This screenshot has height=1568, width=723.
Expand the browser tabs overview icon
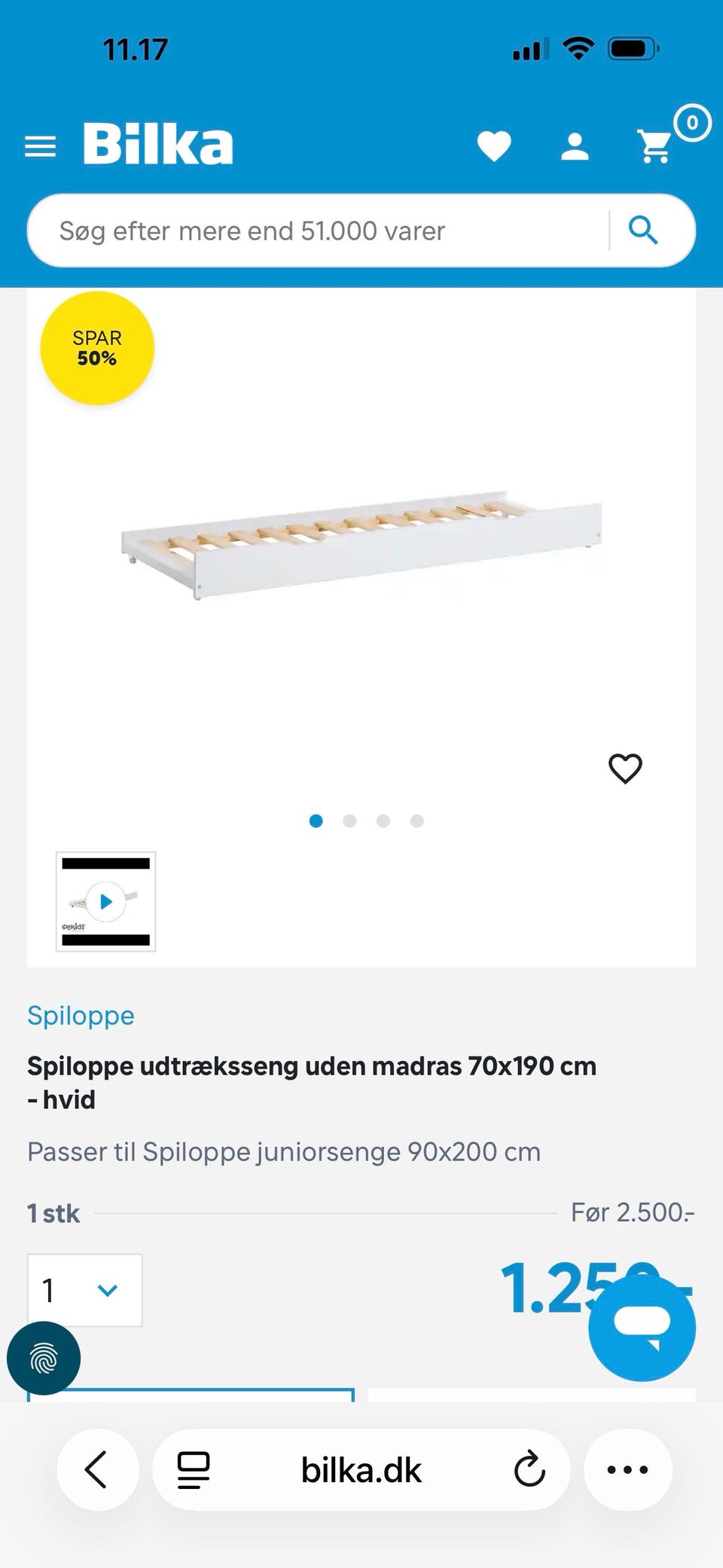194,1469
